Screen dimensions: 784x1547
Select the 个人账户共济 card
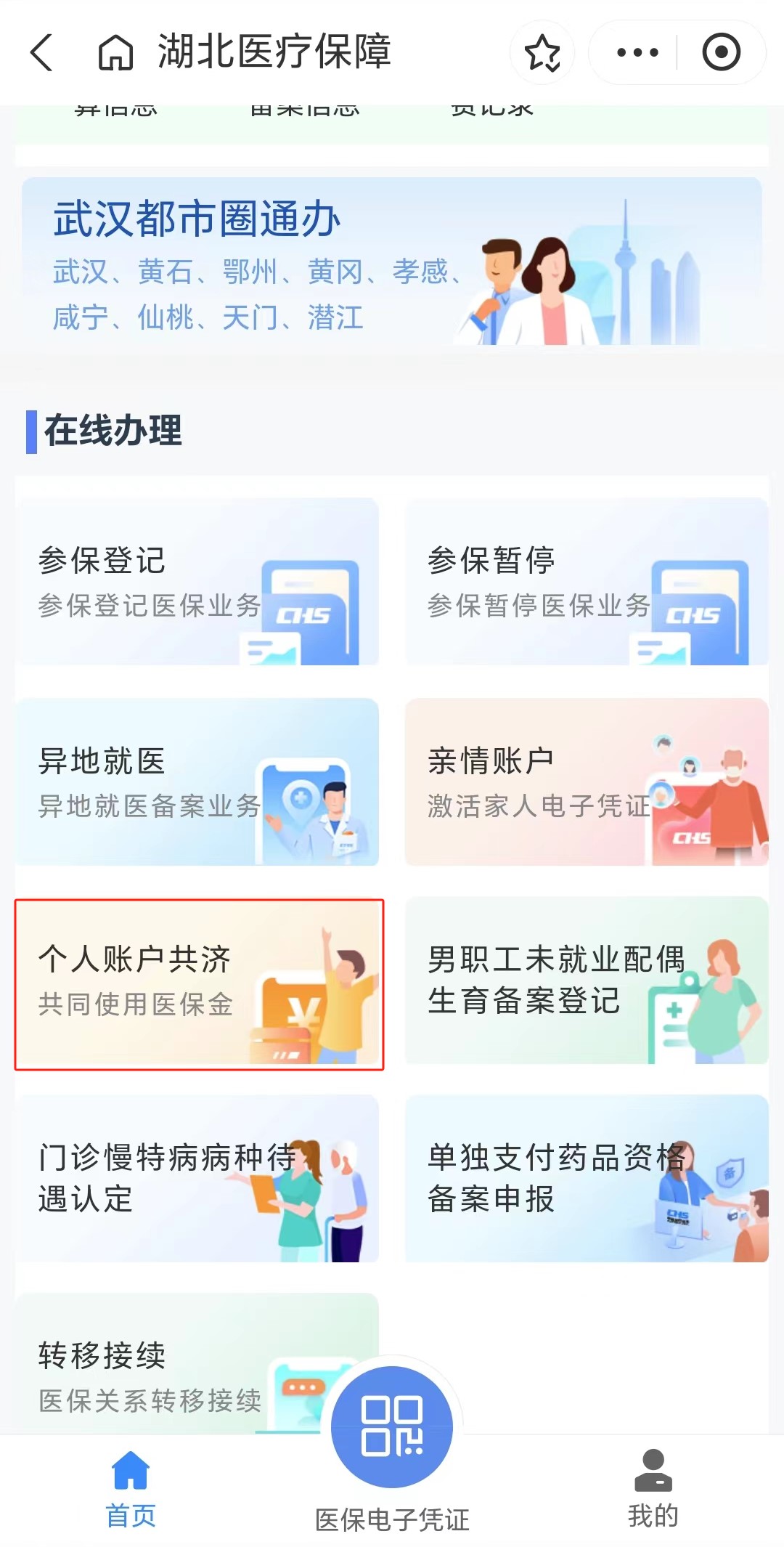click(199, 983)
